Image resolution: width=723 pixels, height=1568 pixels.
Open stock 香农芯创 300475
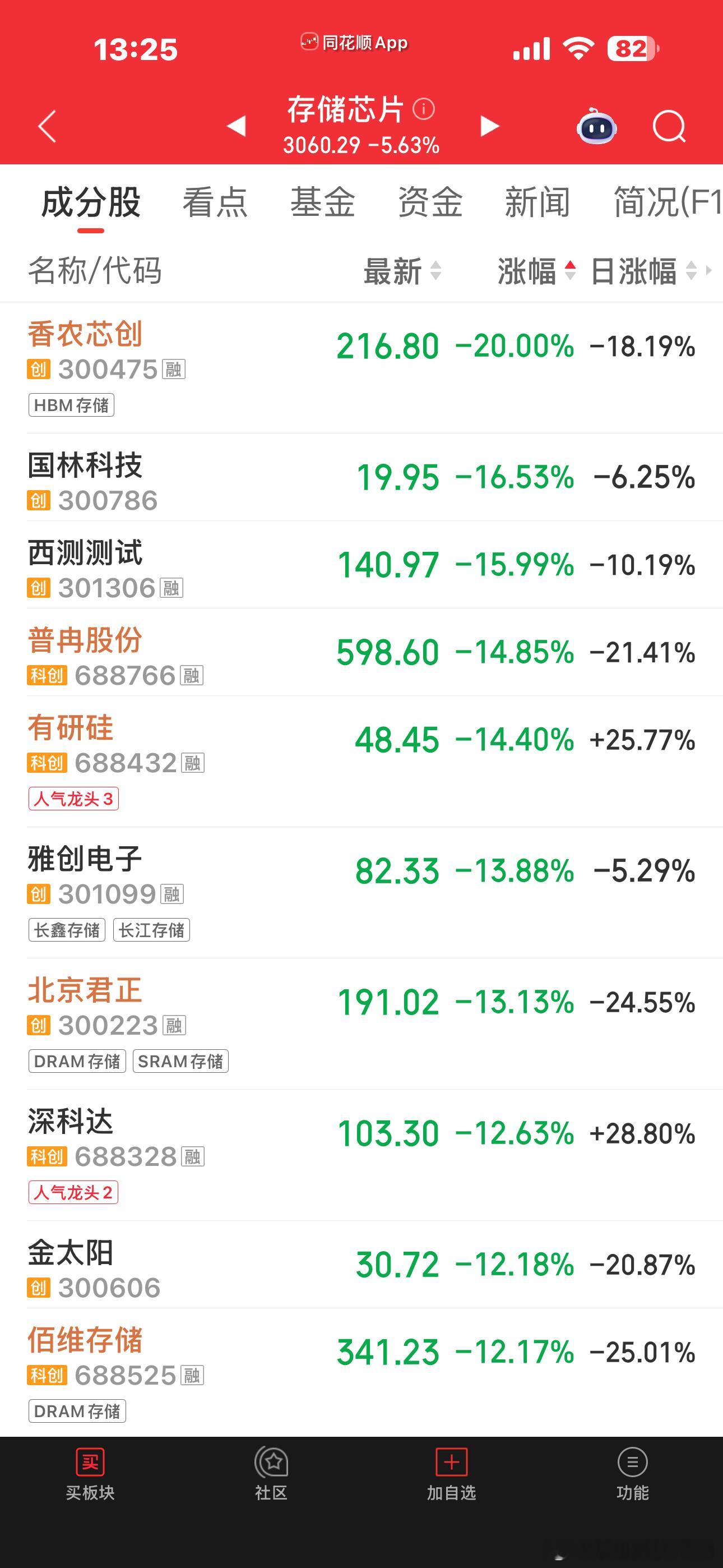[x=361, y=368]
